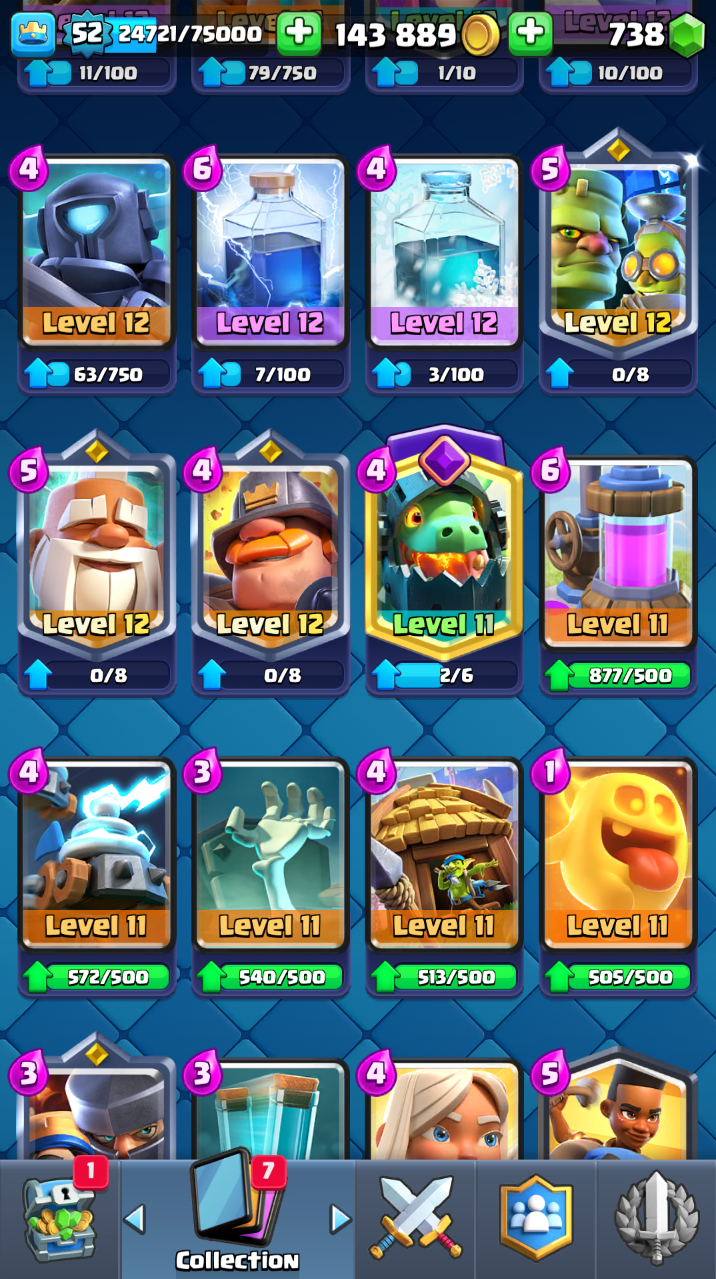Image resolution: width=716 pixels, height=1279 pixels.
Task: Open the Clan social tab
Action: tap(536, 1218)
